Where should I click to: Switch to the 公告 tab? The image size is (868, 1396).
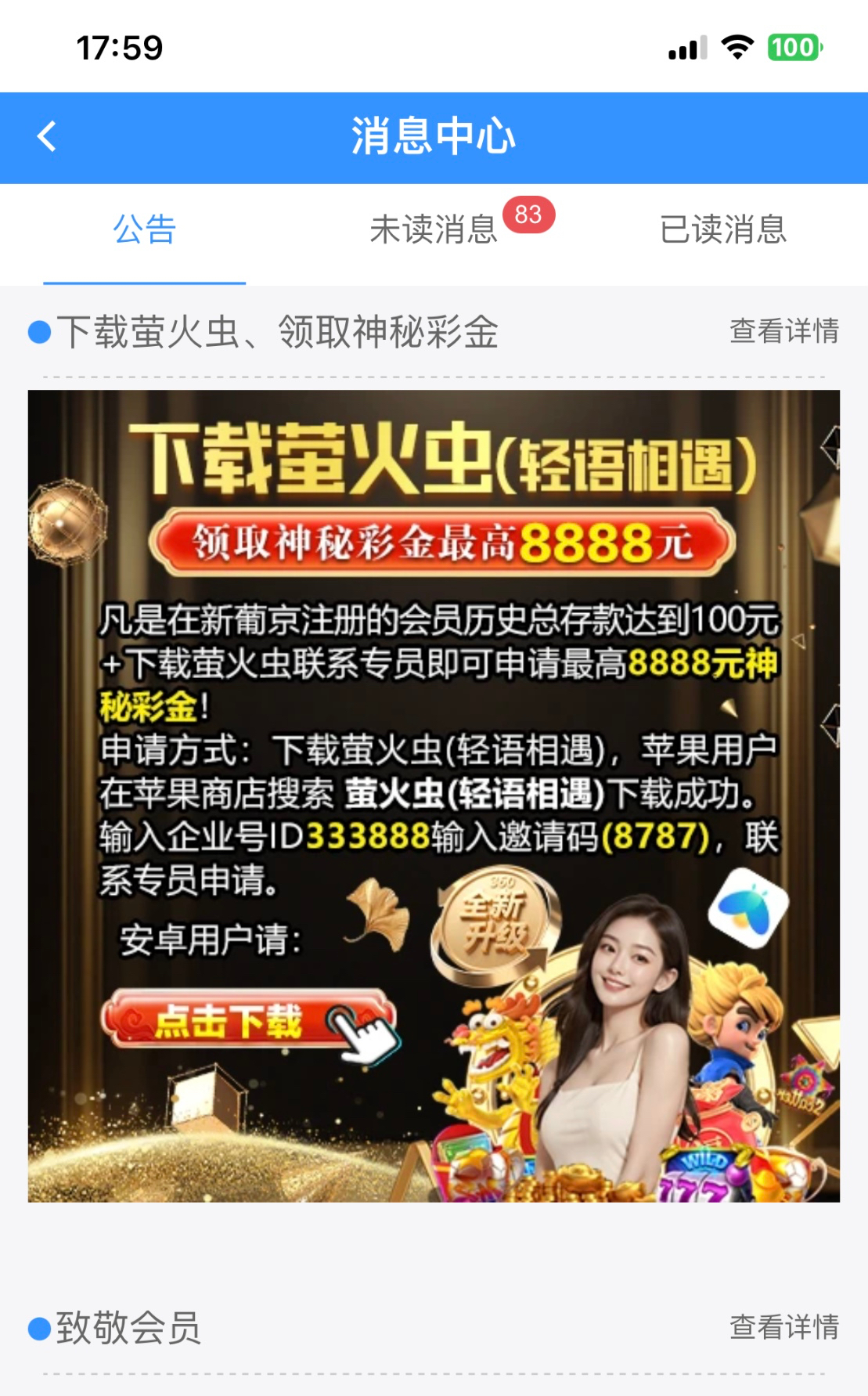coord(144,230)
